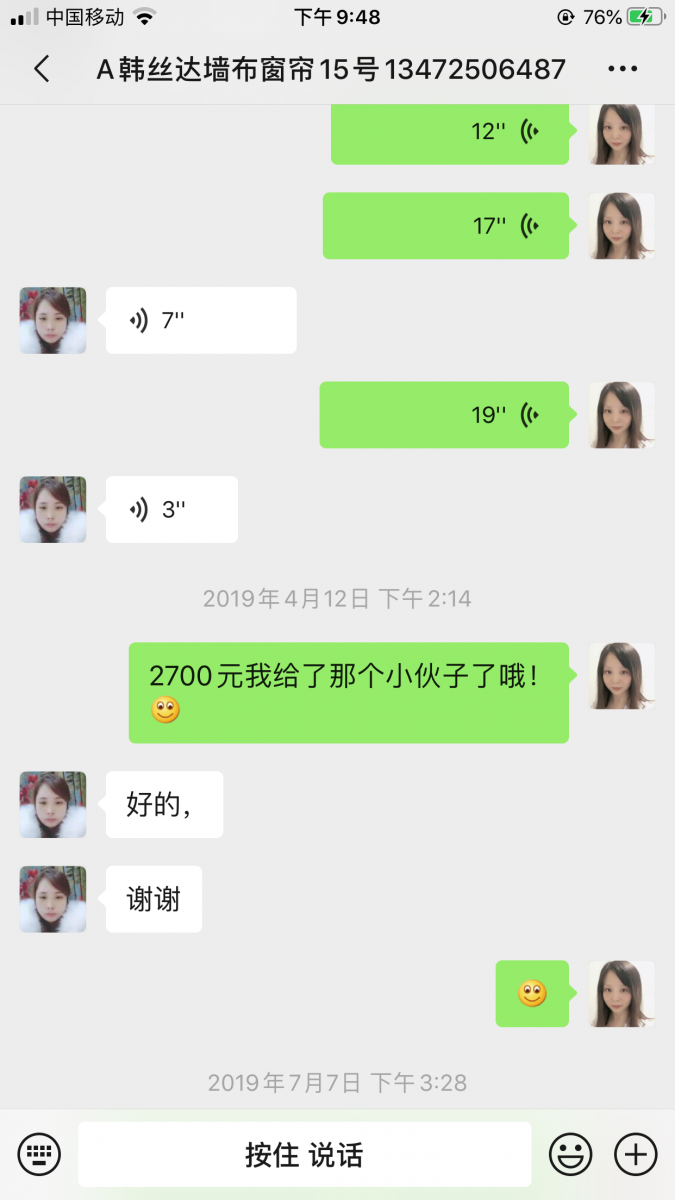Open the emoji sticker panel
Image resolution: width=675 pixels, height=1200 pixels.
pos(570,1154)
